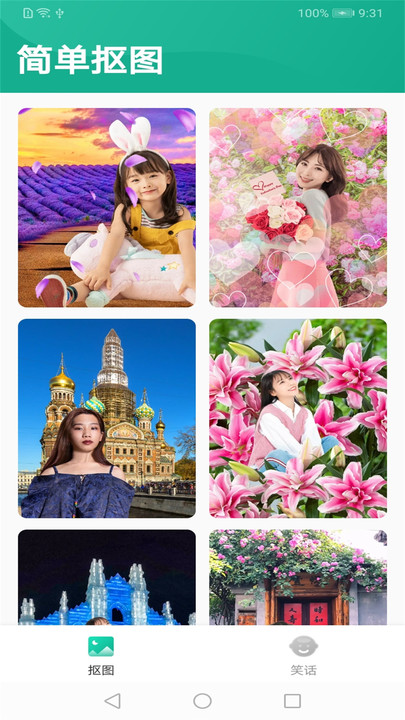Open the blue ice castle template
Viewport: 405px width, 720px height.
107,577
